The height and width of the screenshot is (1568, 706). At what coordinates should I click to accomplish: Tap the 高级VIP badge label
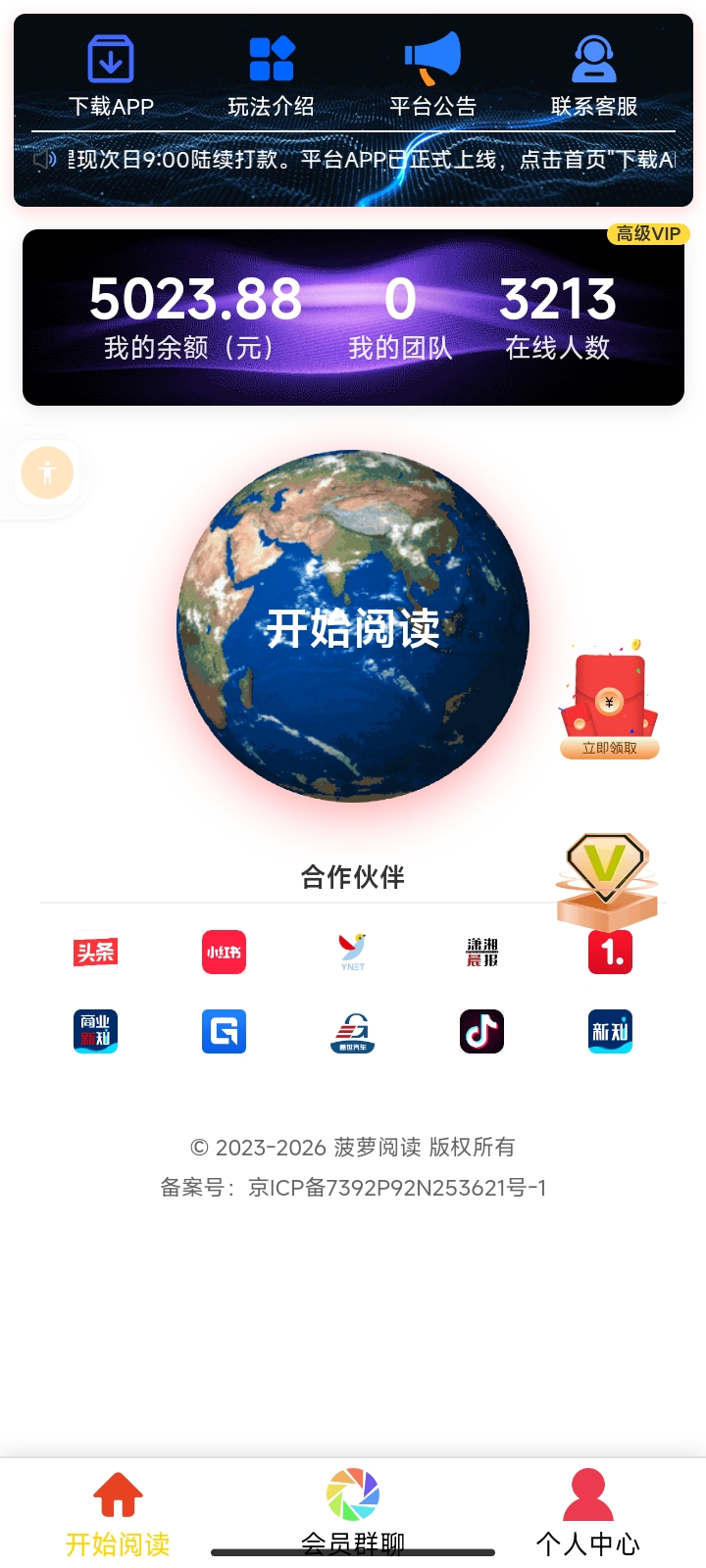(649, 235)
